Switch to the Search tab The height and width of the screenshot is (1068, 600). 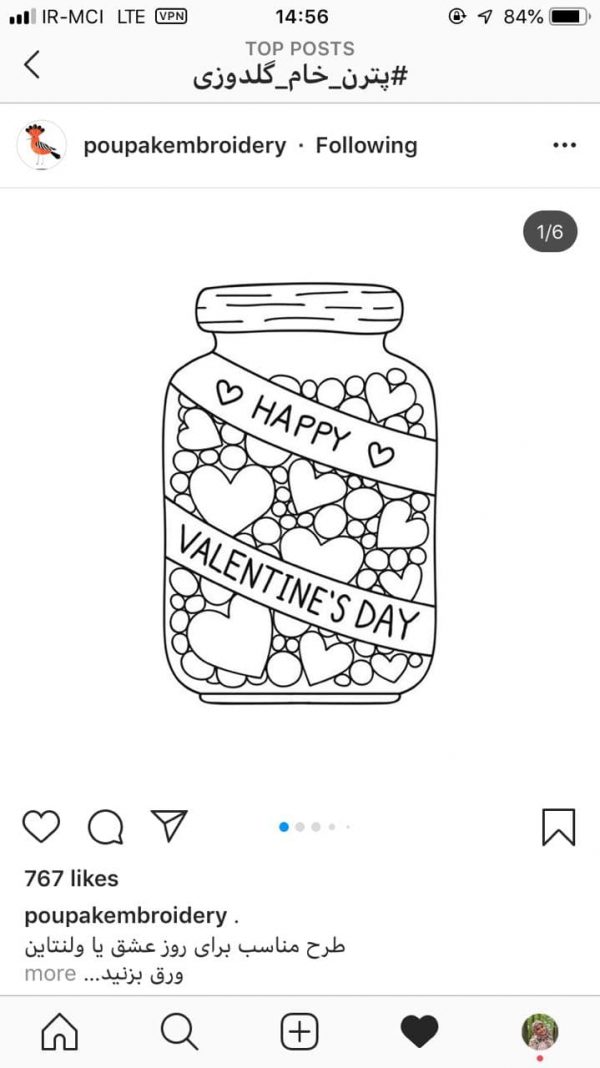tap(179, 1031)
